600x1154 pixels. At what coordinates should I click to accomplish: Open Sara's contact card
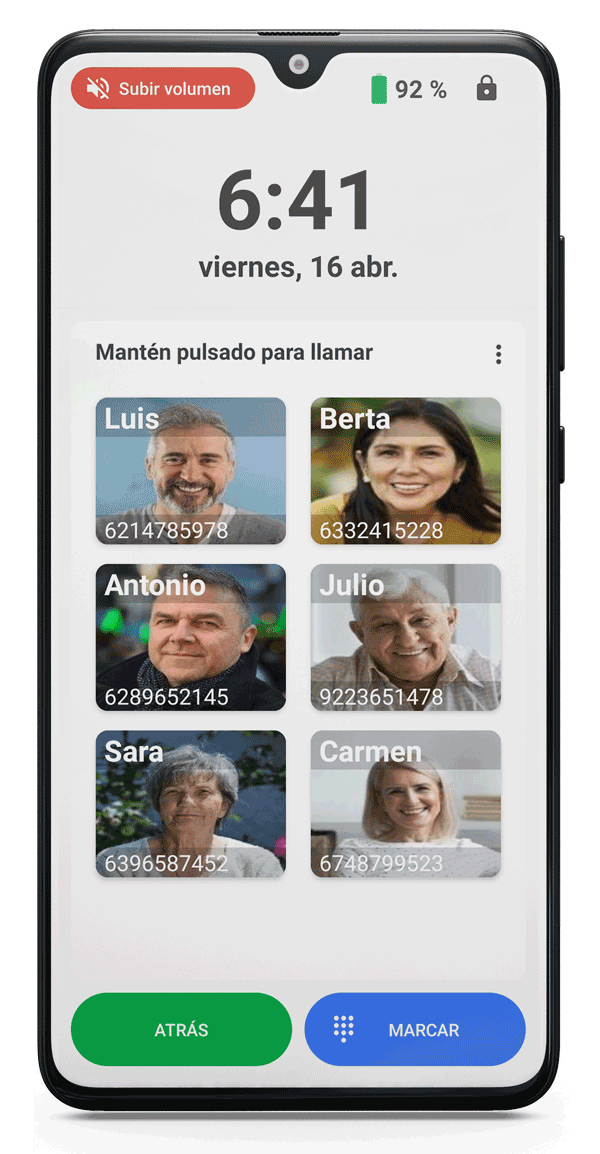click(x=191, y=804)
